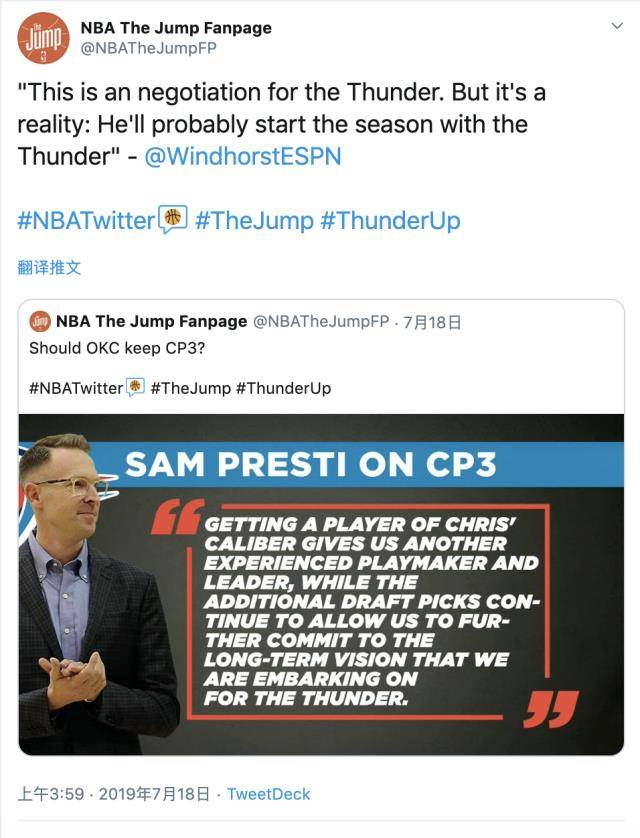Viewport: 640px width, 838px height.
Task: Open the #NBATwitter hashtag in main tweet
Action: point(86,220)
